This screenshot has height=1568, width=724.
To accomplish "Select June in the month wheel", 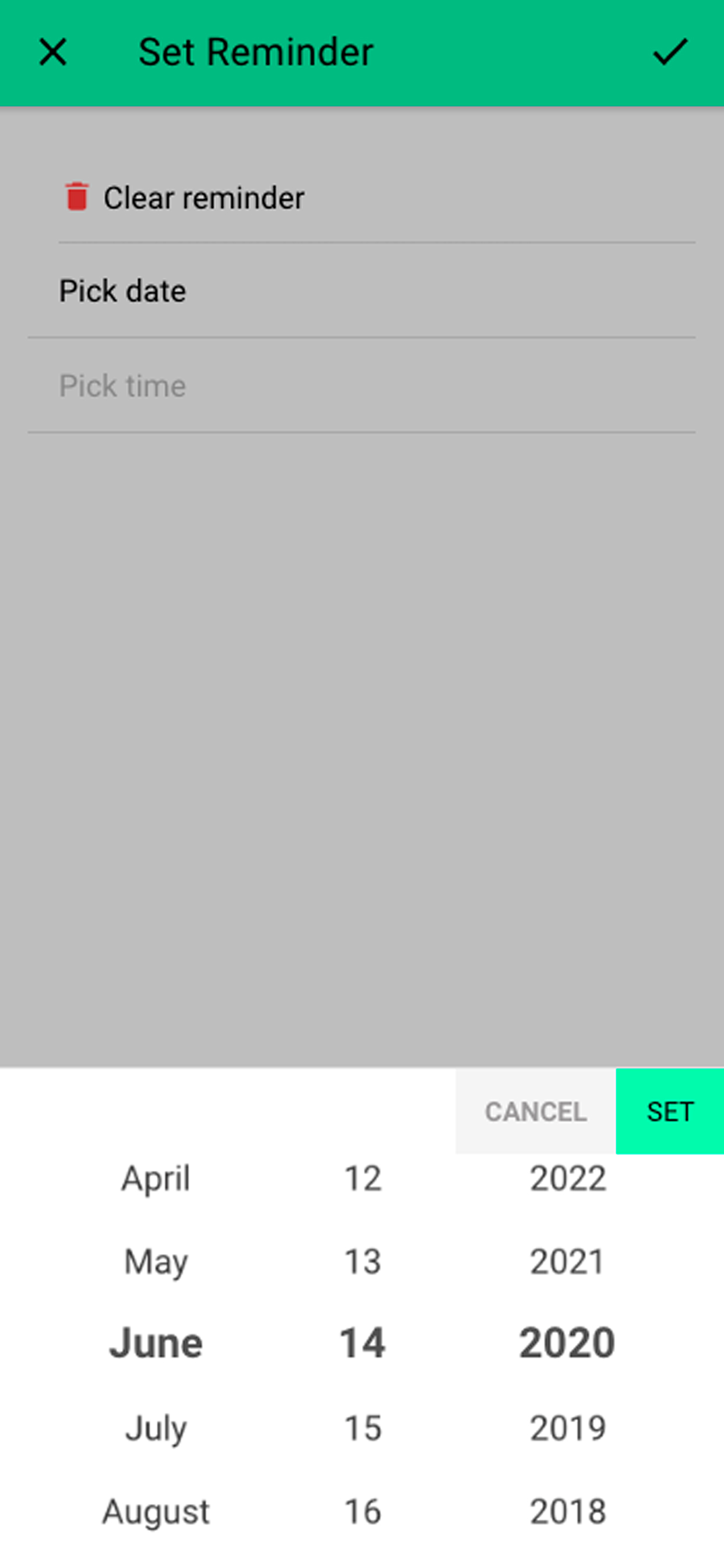I will tap(156, 1341).
